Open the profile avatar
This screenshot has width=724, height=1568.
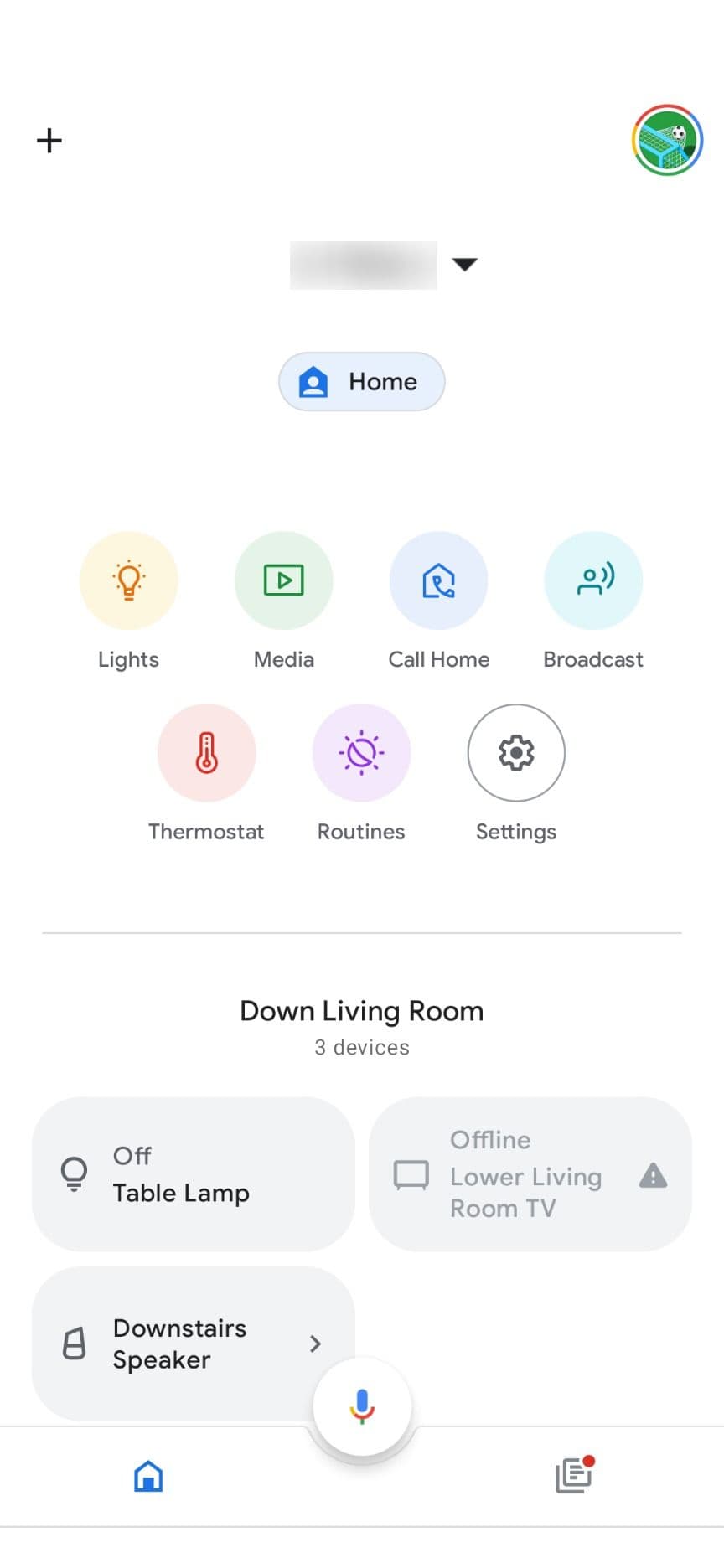click(667, 140)
